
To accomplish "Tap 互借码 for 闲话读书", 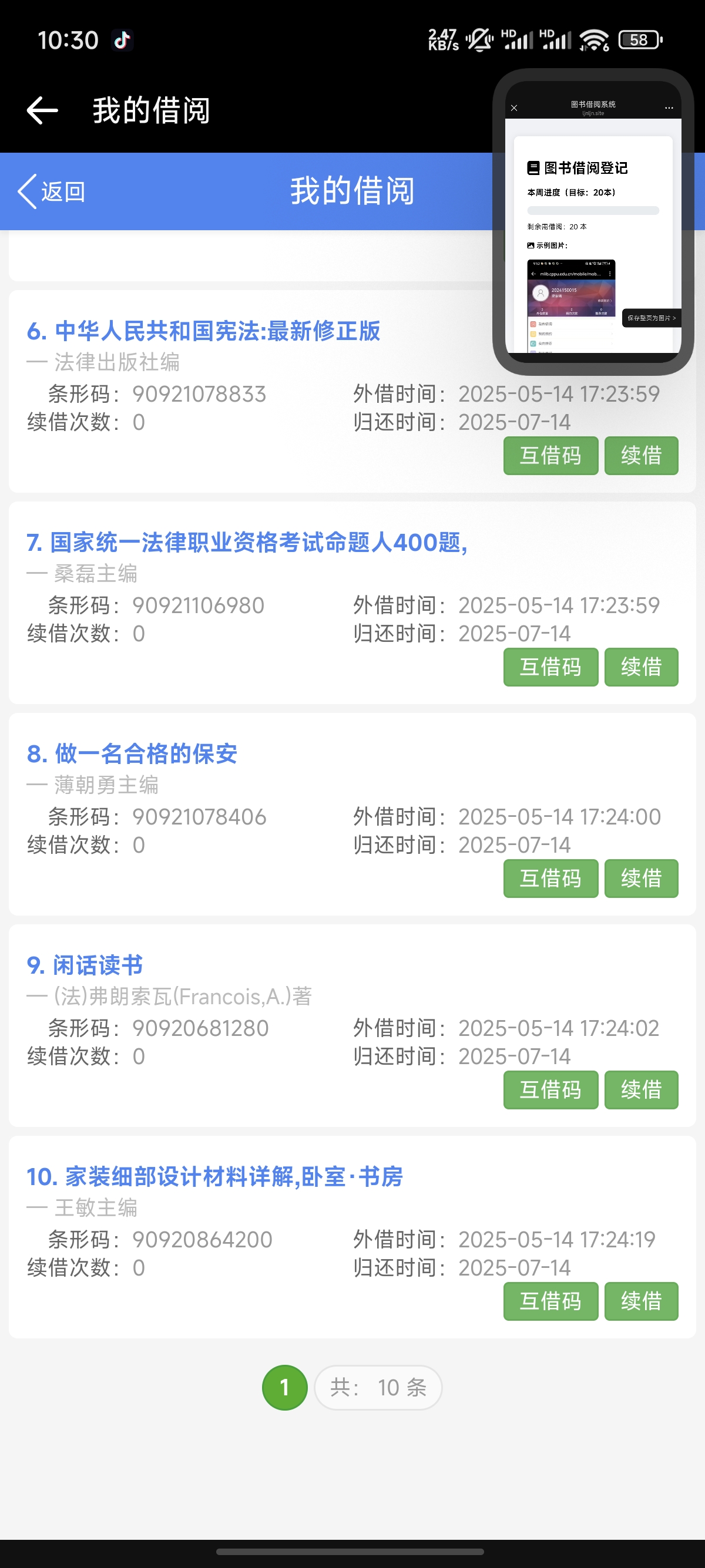I will tap(550, 1089).
